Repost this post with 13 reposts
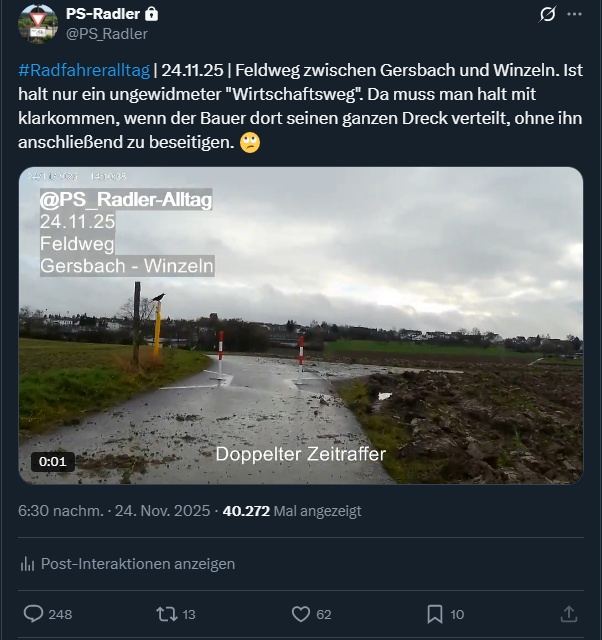The image size is (602, 640). (x=167, y=613)
